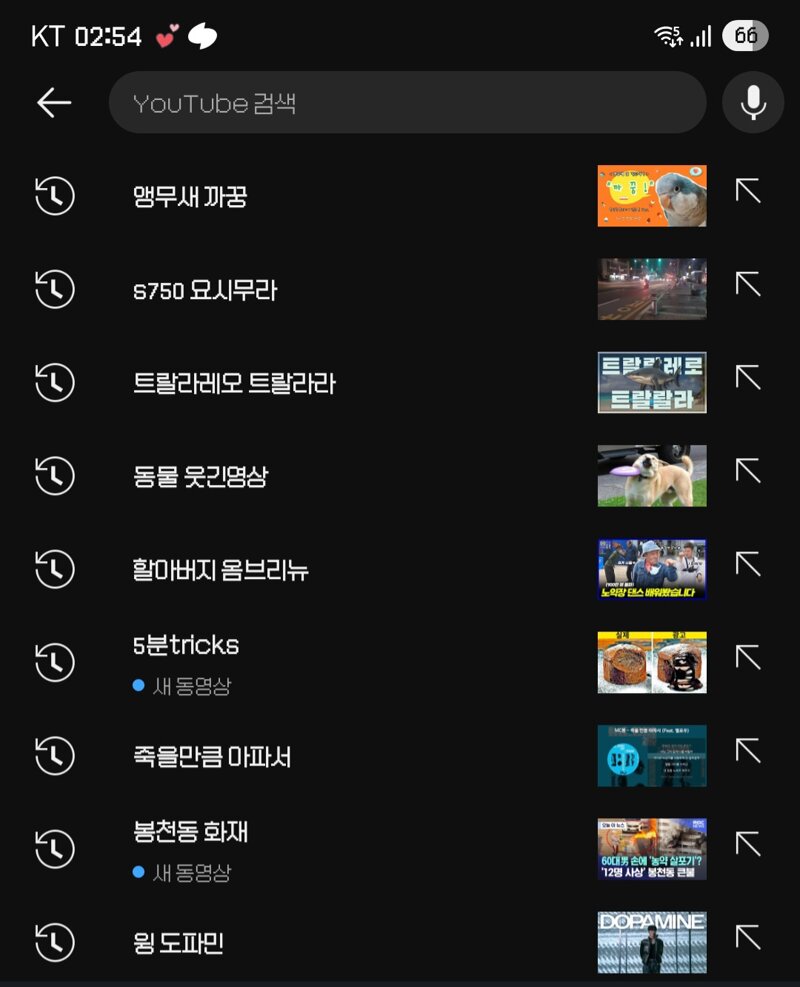Start voice search with the microphone

[752, 102]
